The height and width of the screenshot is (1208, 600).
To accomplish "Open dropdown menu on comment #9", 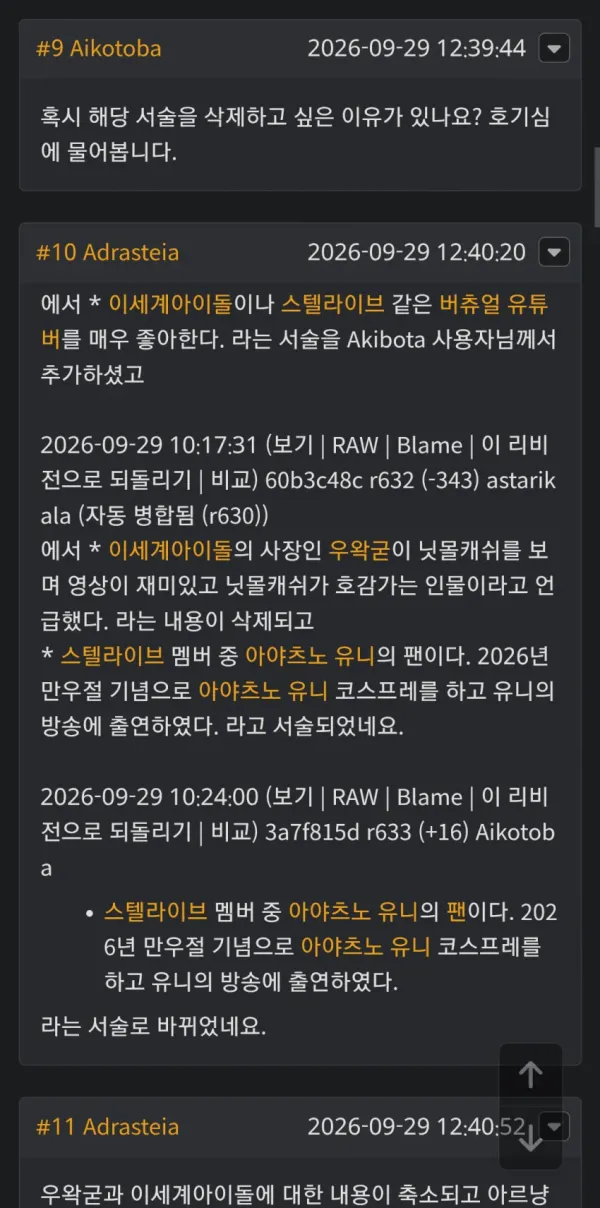I will tap(554, 48).
